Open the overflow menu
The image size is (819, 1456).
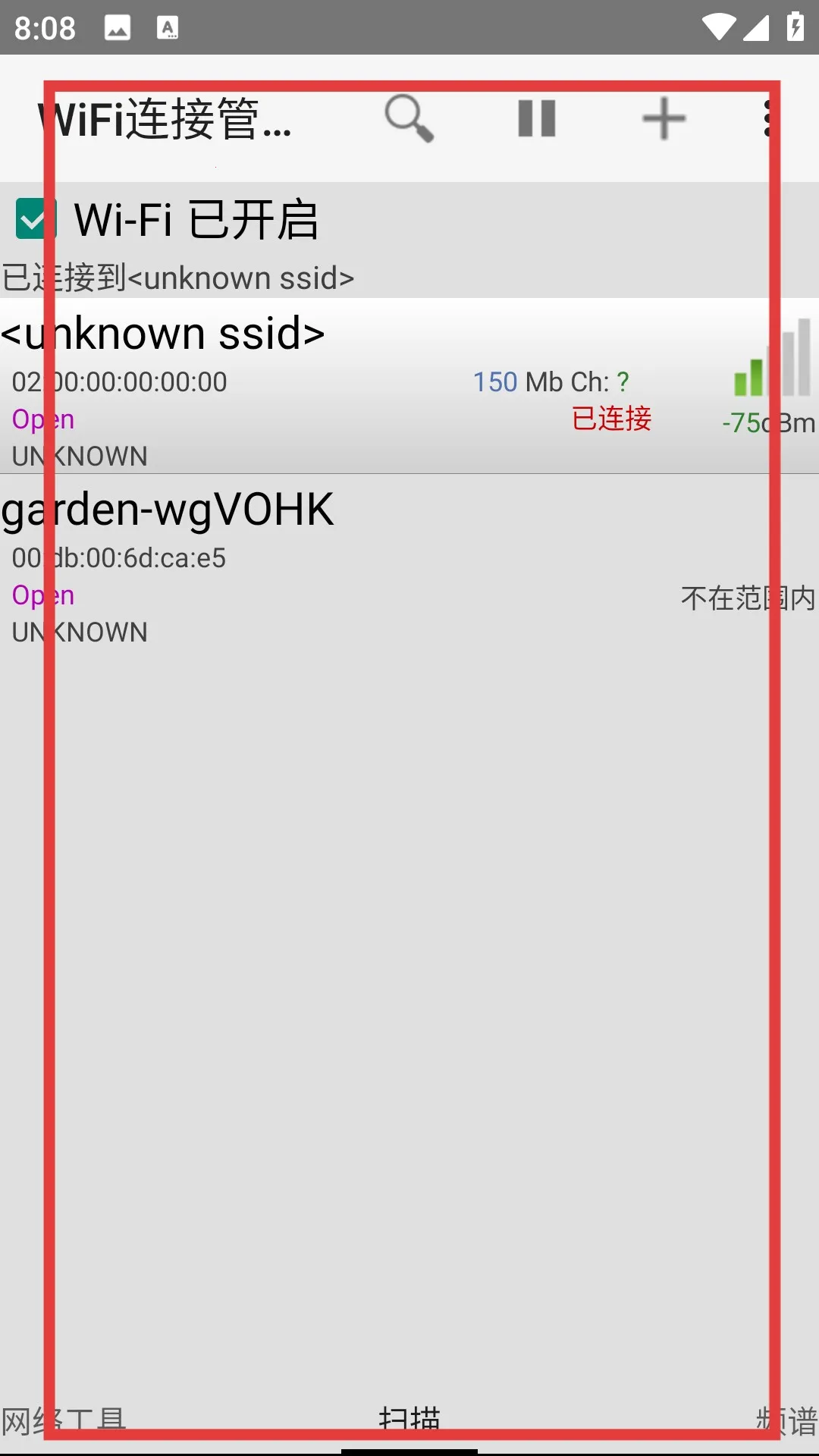pyautogui.click(x=769, y=118)
